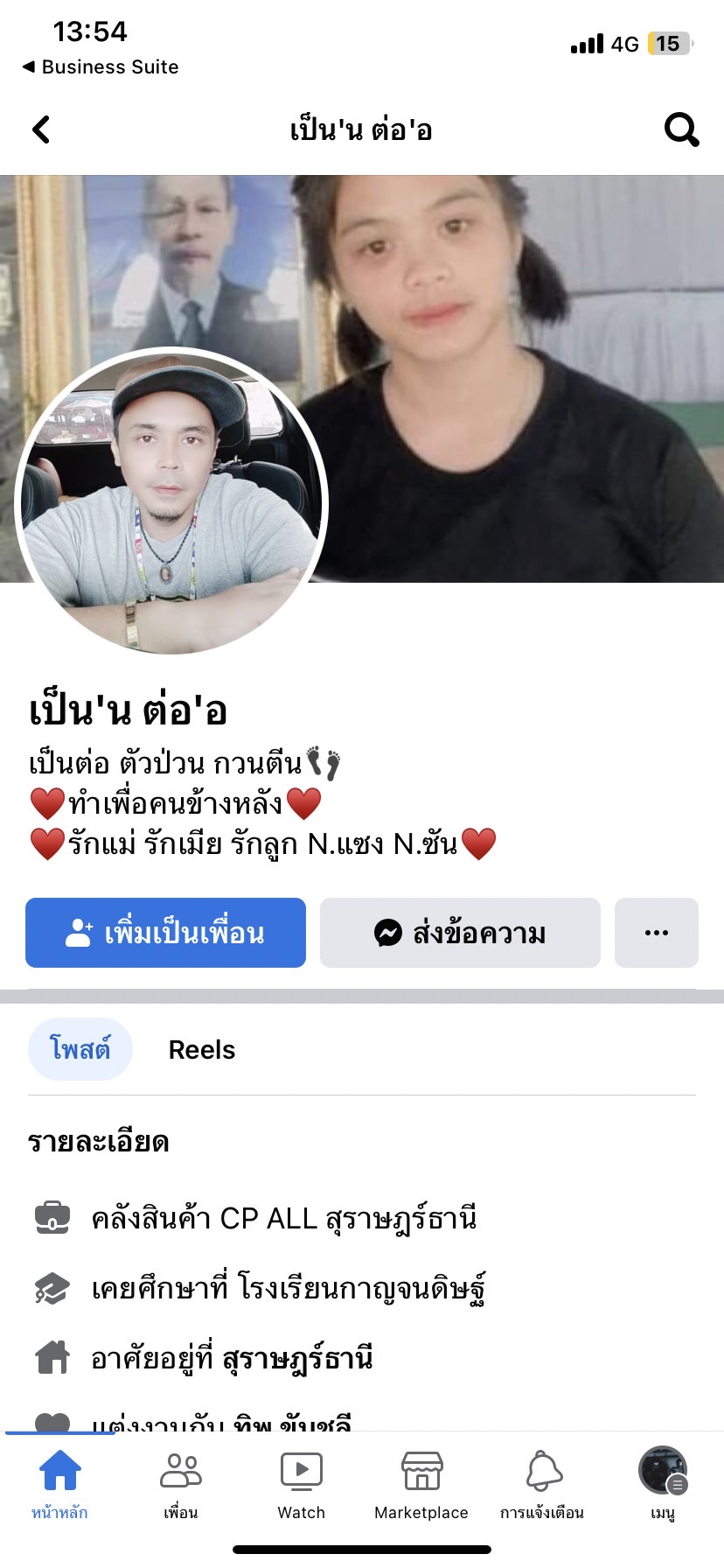This screenshot has height=1568, width=724.
Task: Switch to the Reels tab
Action: 202,1049
